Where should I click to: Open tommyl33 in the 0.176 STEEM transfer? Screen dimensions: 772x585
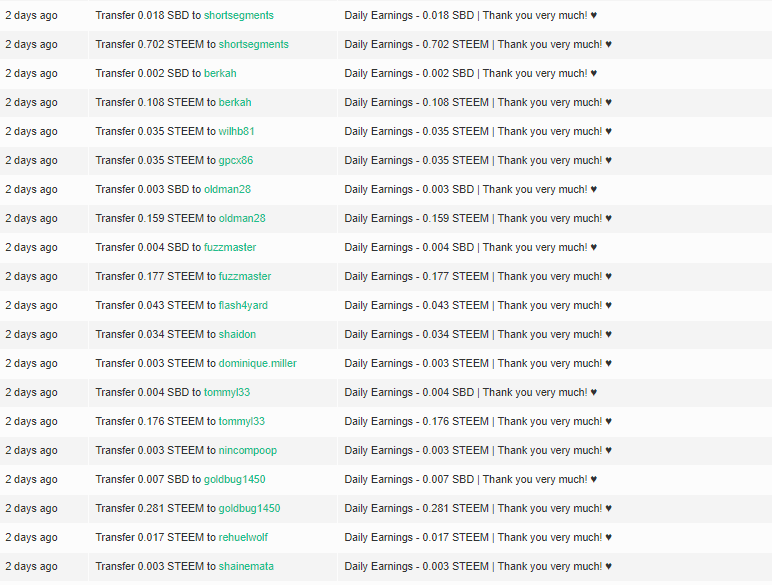241,421
